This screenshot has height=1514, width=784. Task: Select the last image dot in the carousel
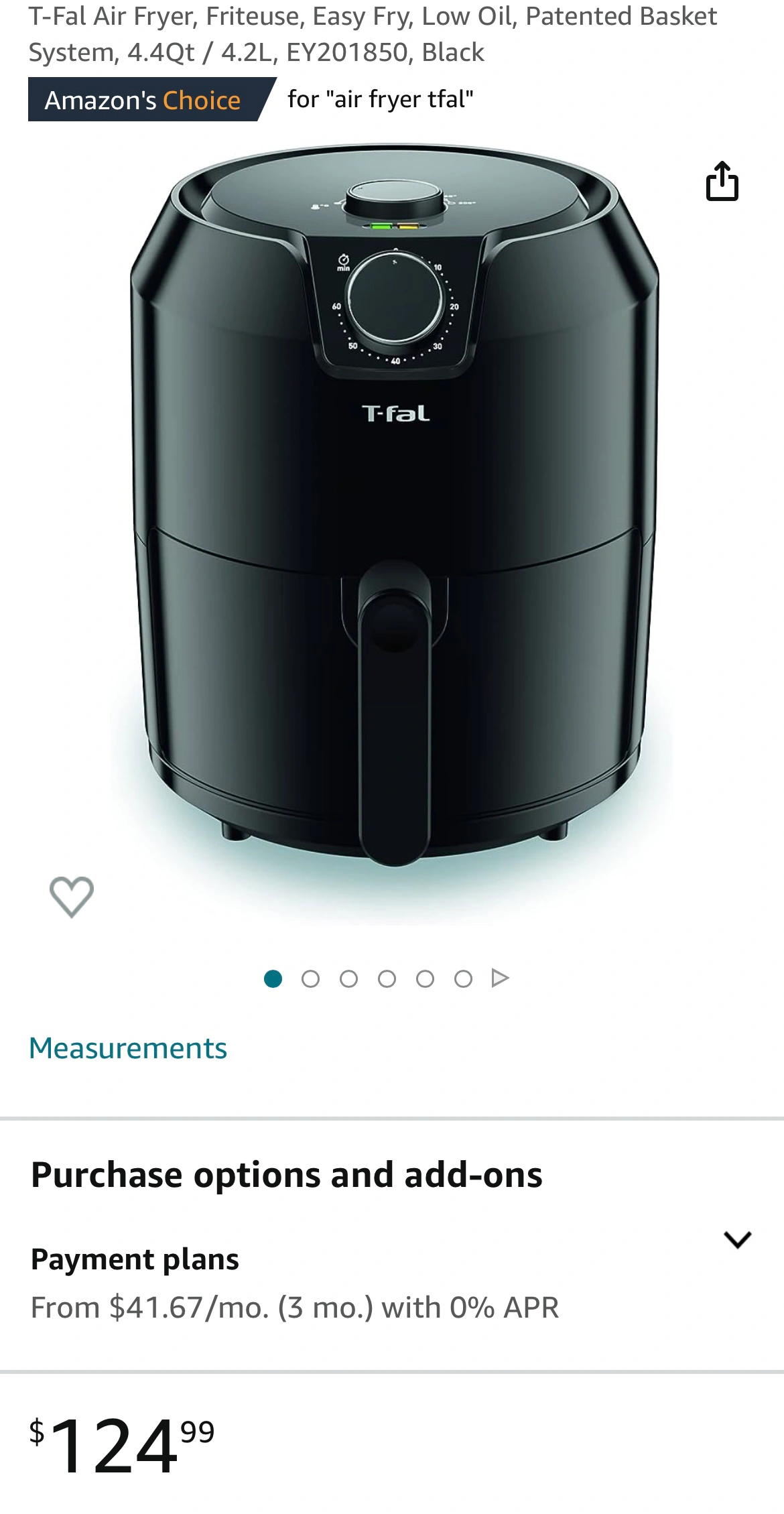(x=463, y=979)
